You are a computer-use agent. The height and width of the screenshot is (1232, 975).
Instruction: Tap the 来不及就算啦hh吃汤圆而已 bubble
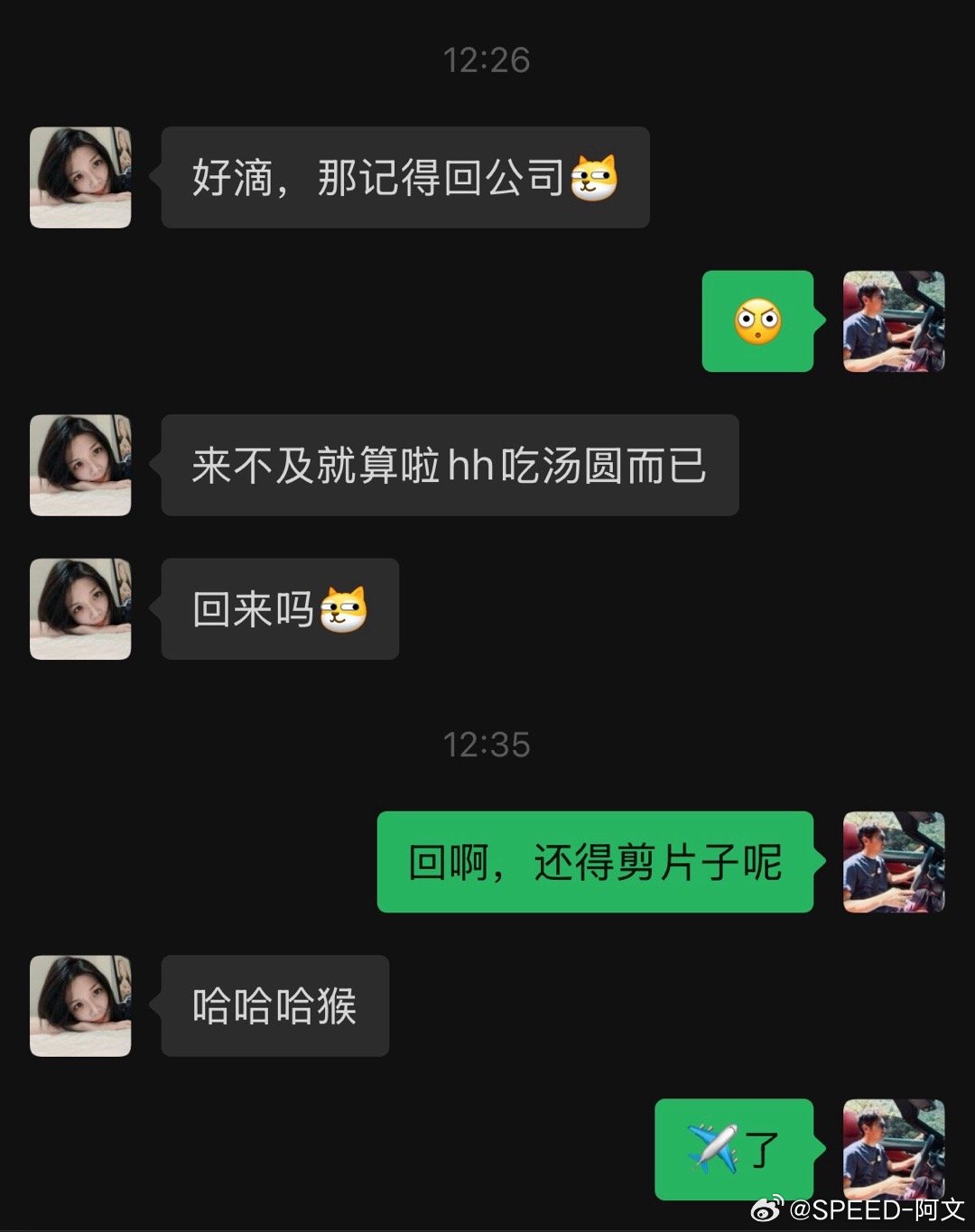point(450,465)
